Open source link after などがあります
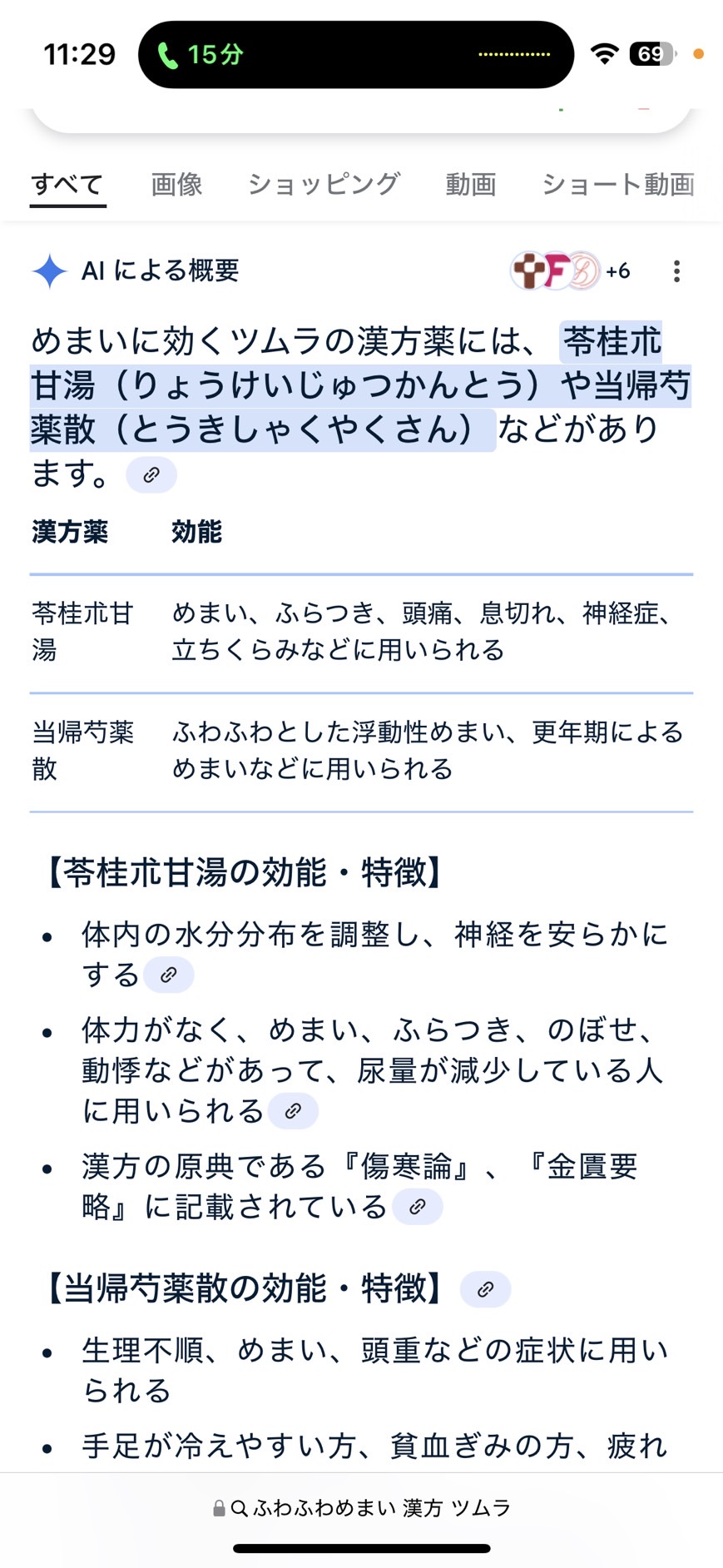Viewport: 723px width, 1568px height. click(x=151, y=475)
